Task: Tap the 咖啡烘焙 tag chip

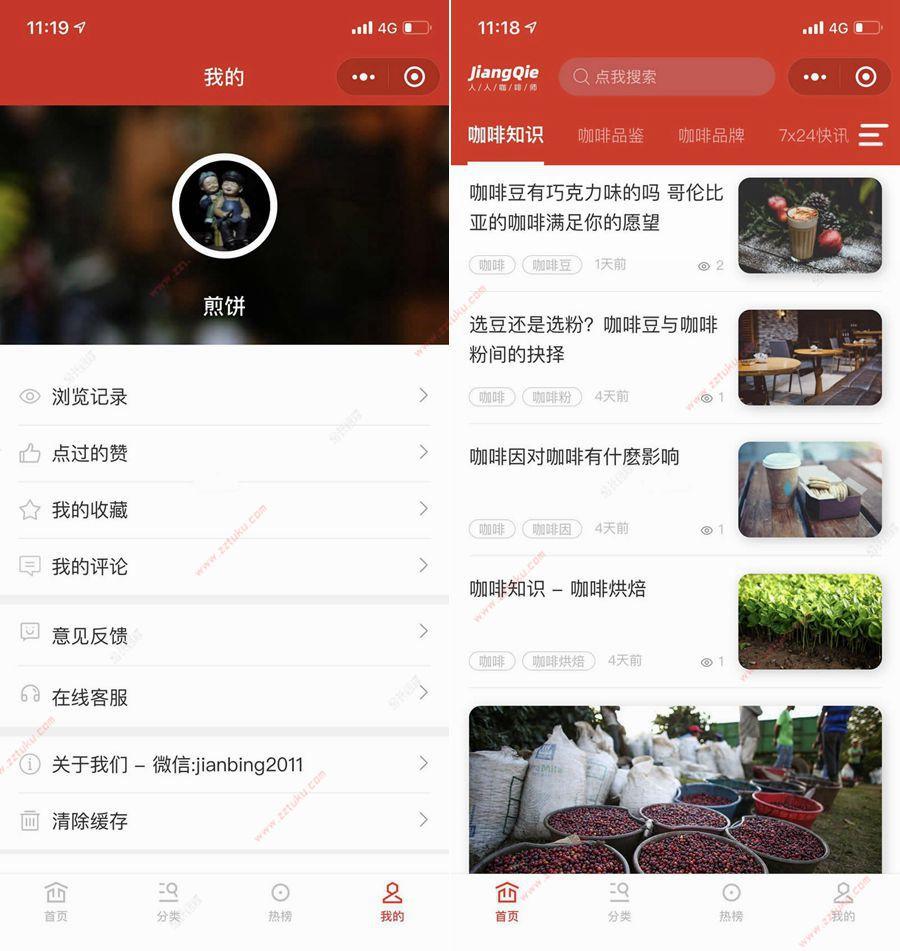Action: pyautogui.click(x=558, y=661)
